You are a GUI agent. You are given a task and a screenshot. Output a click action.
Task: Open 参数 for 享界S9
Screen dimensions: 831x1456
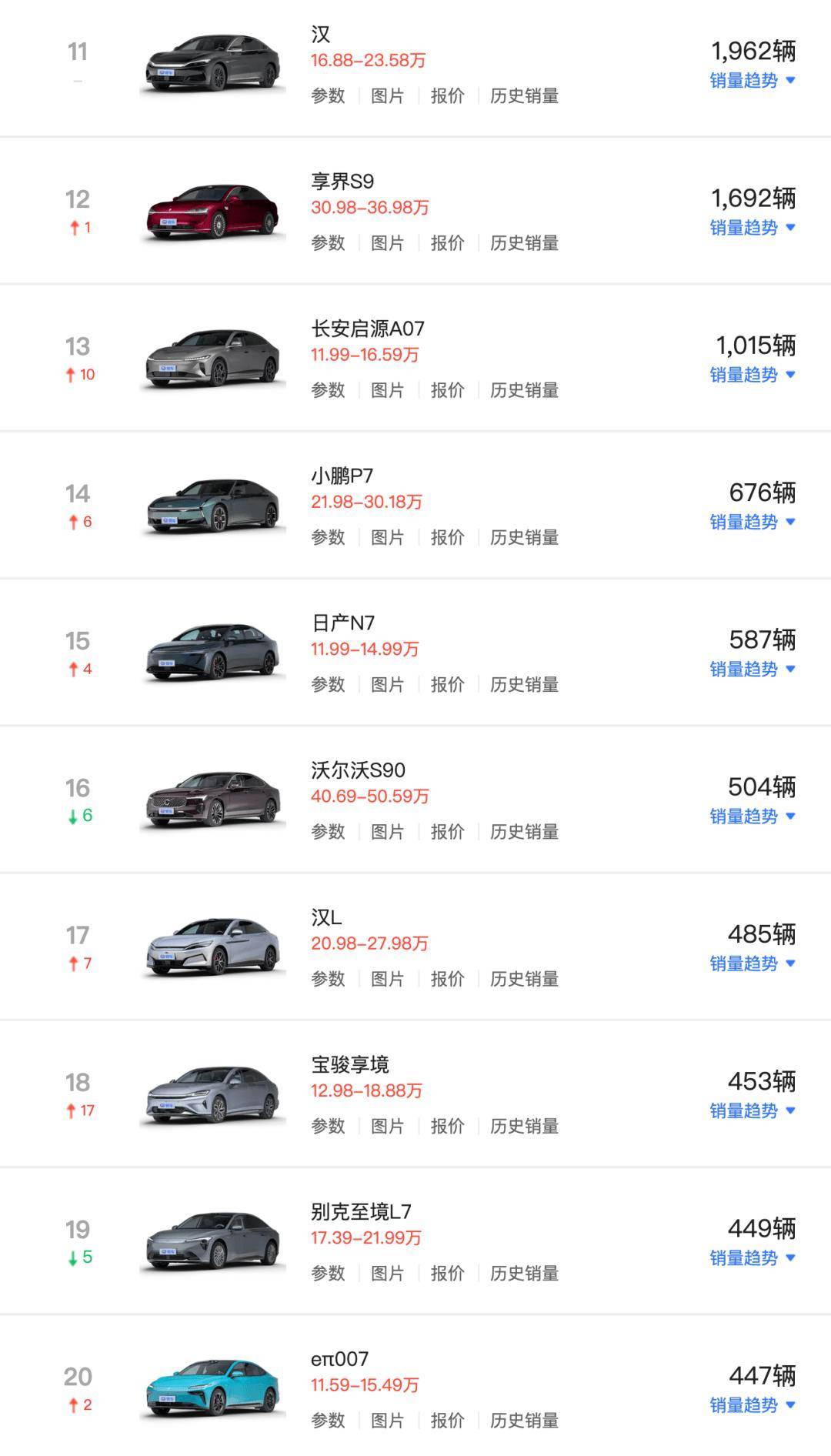click(328, 243)
